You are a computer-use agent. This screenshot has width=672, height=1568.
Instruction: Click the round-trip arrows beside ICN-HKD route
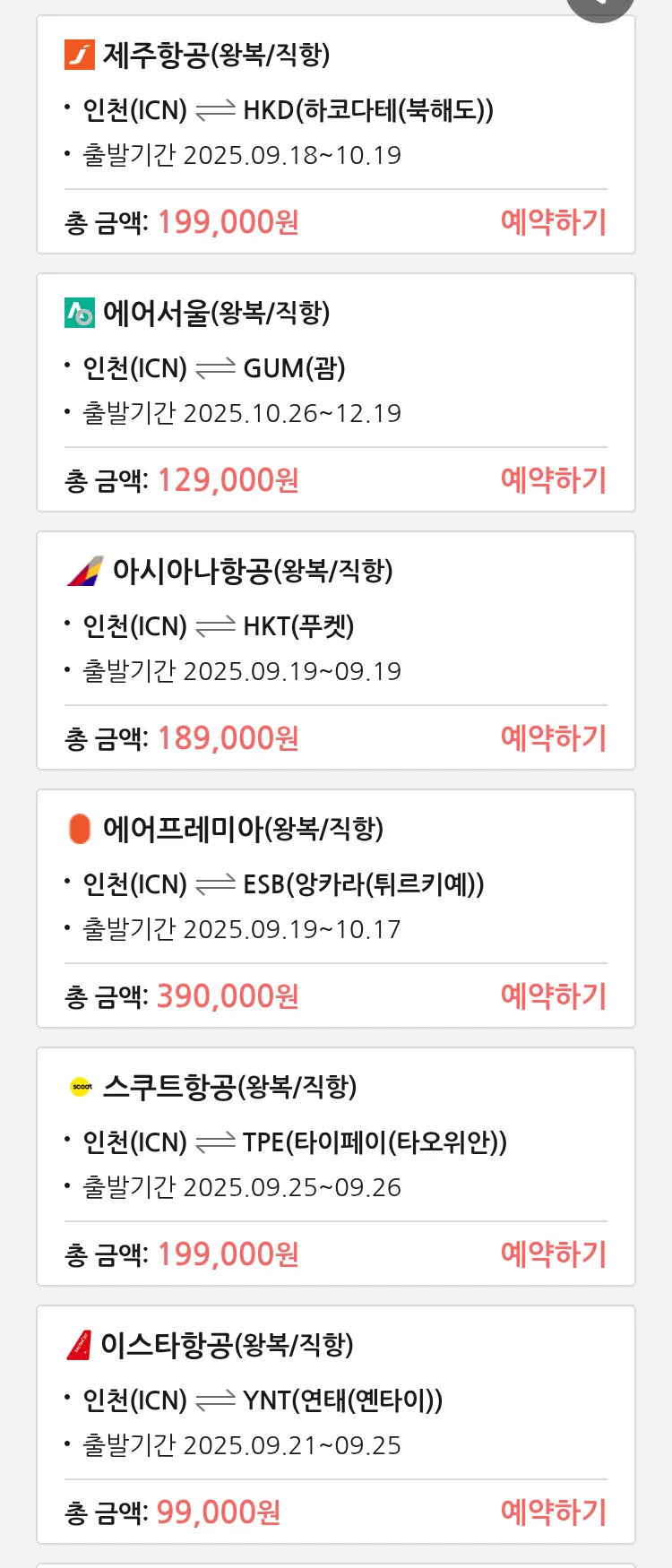215,109
